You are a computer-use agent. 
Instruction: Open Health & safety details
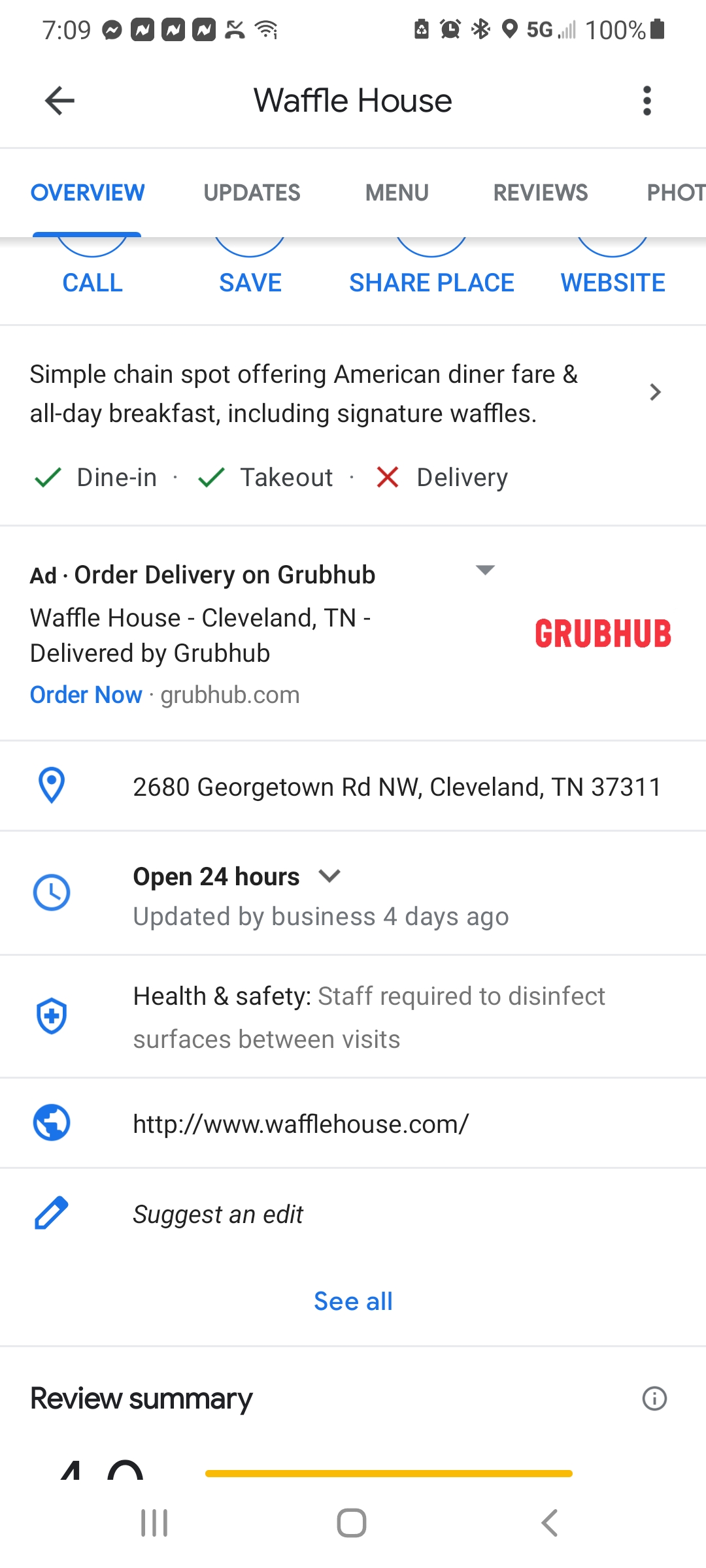(369, 1017)
